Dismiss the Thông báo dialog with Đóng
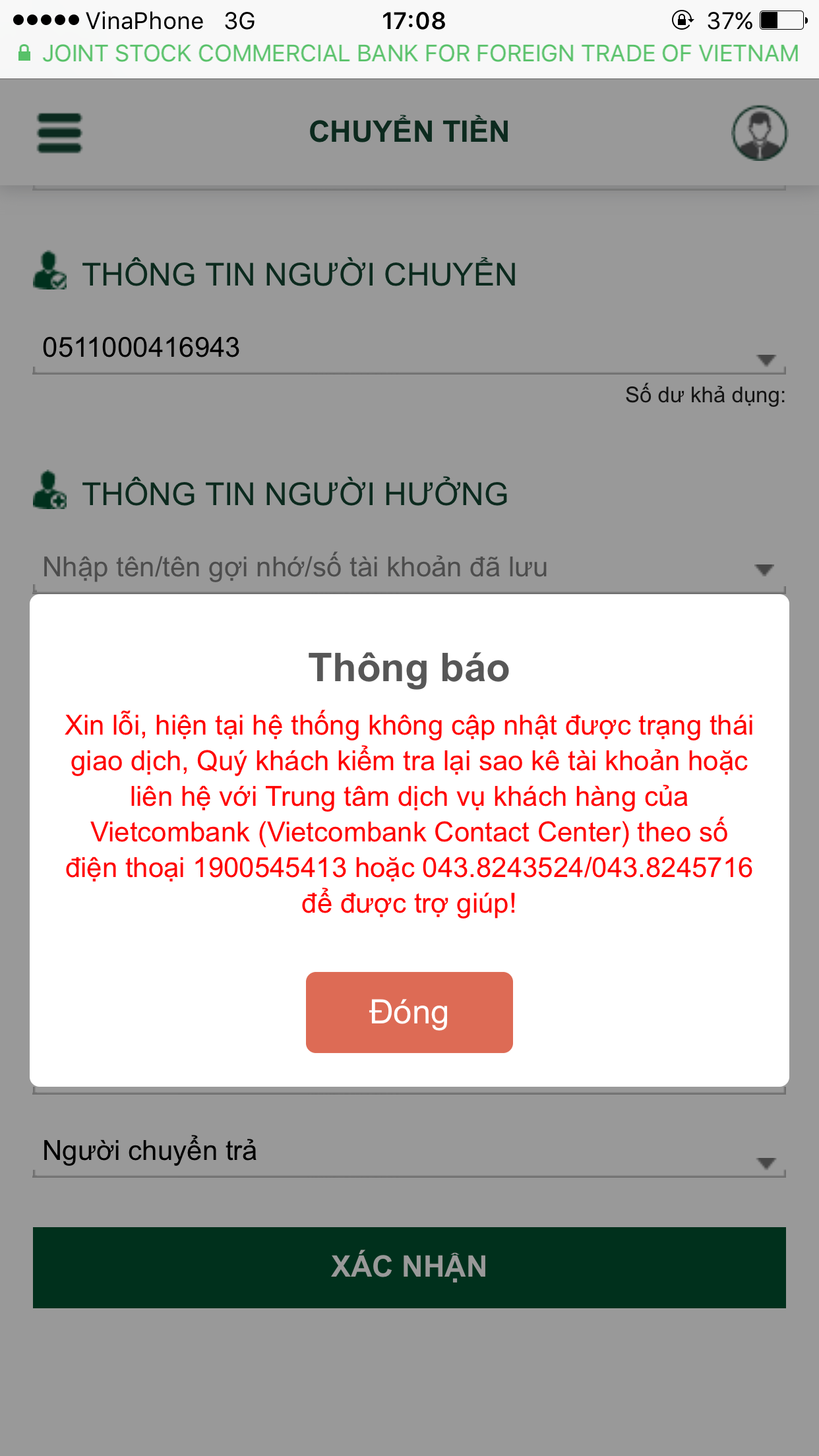Viewport: 819px width, 1456px height. (409, 1012)
